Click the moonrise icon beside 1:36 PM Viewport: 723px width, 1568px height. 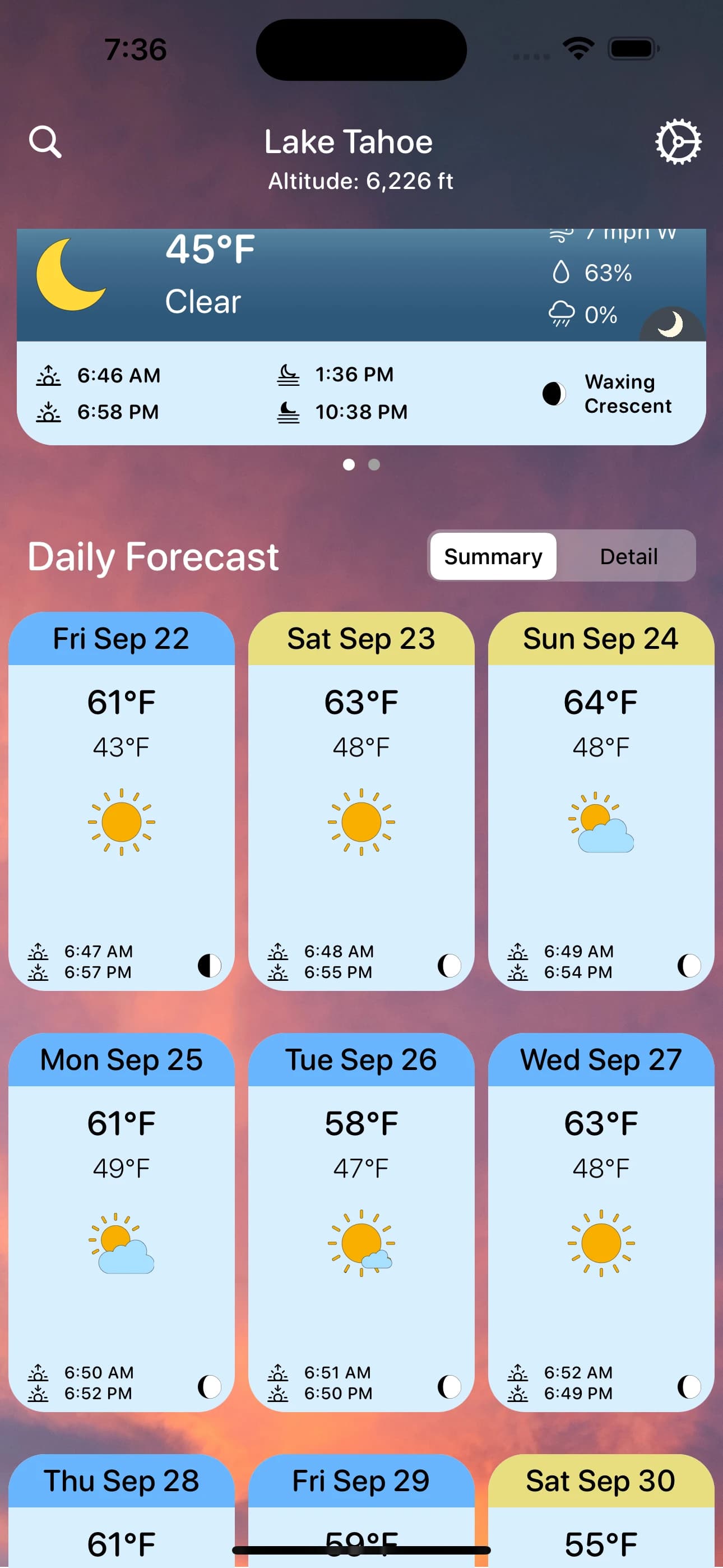(288, 375)
